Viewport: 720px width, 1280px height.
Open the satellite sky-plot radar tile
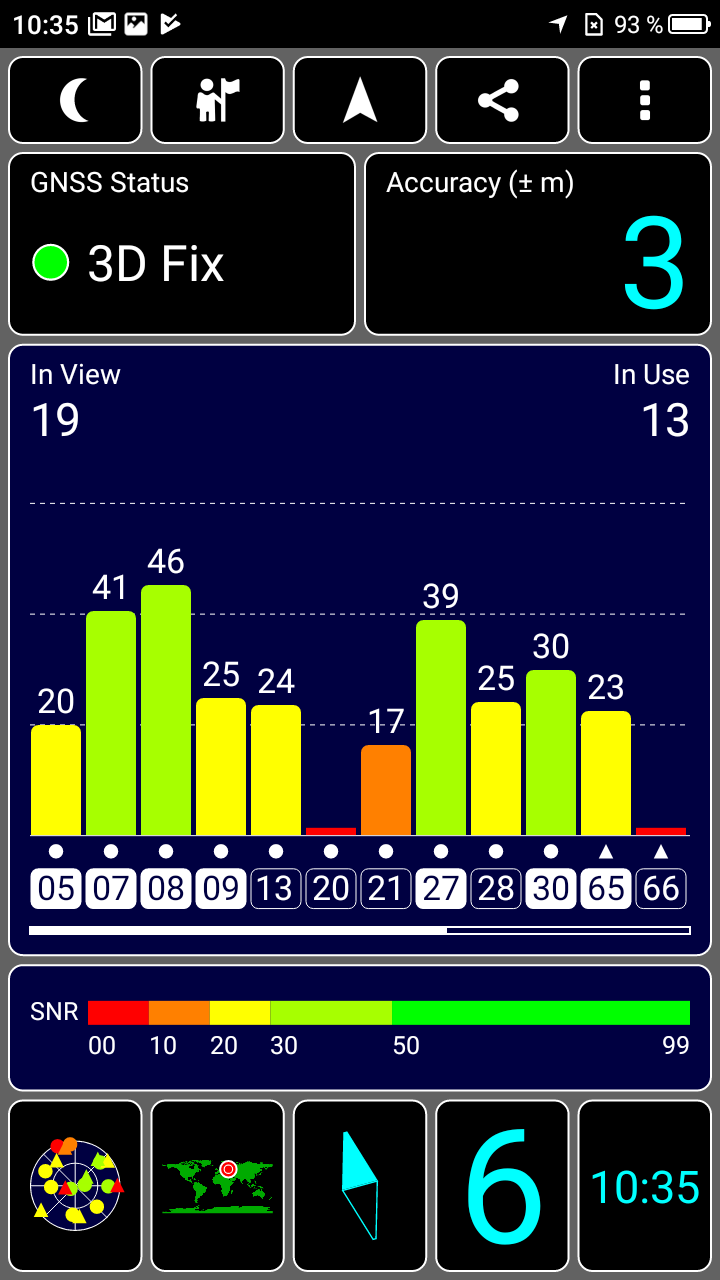[x=75, y=1186]
